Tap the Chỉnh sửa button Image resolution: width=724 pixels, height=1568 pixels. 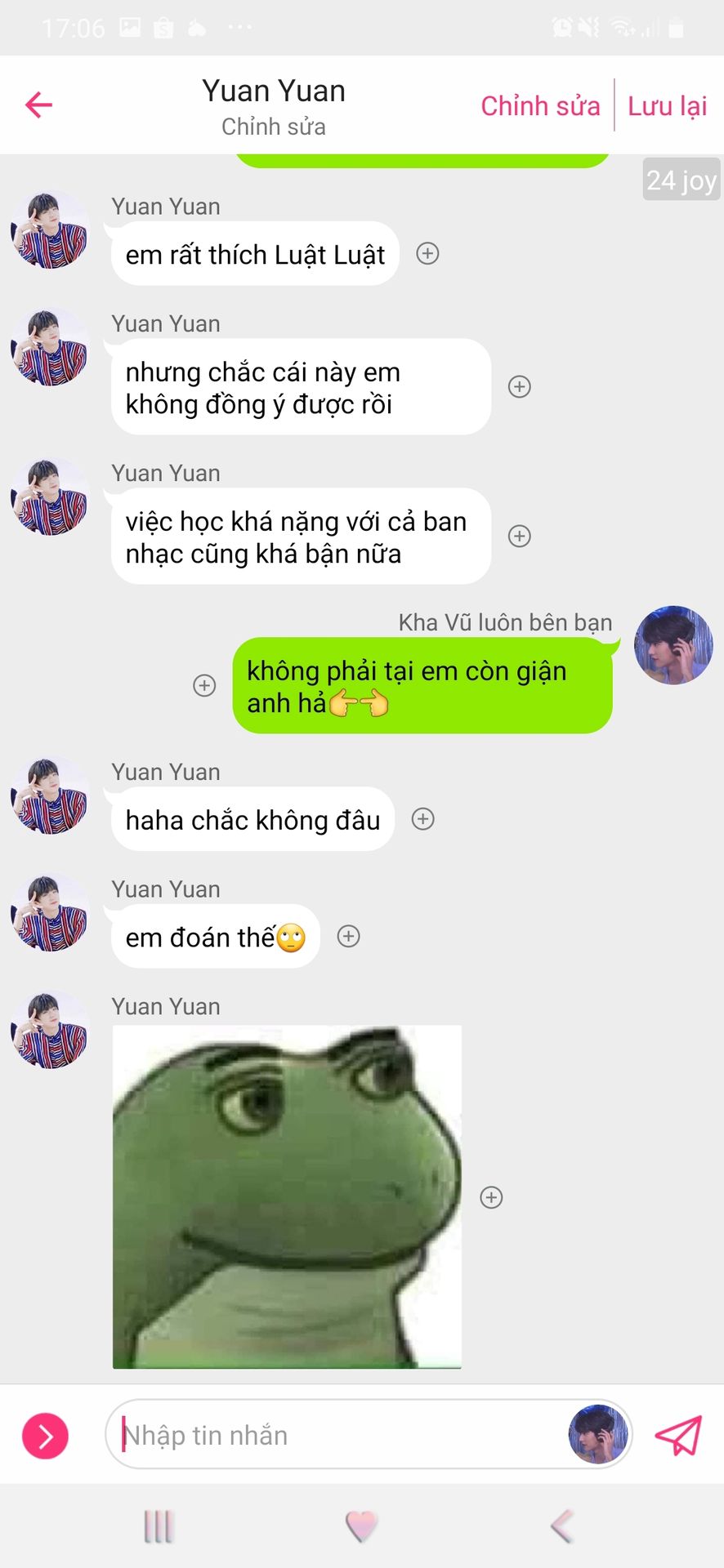coord(540,106)
